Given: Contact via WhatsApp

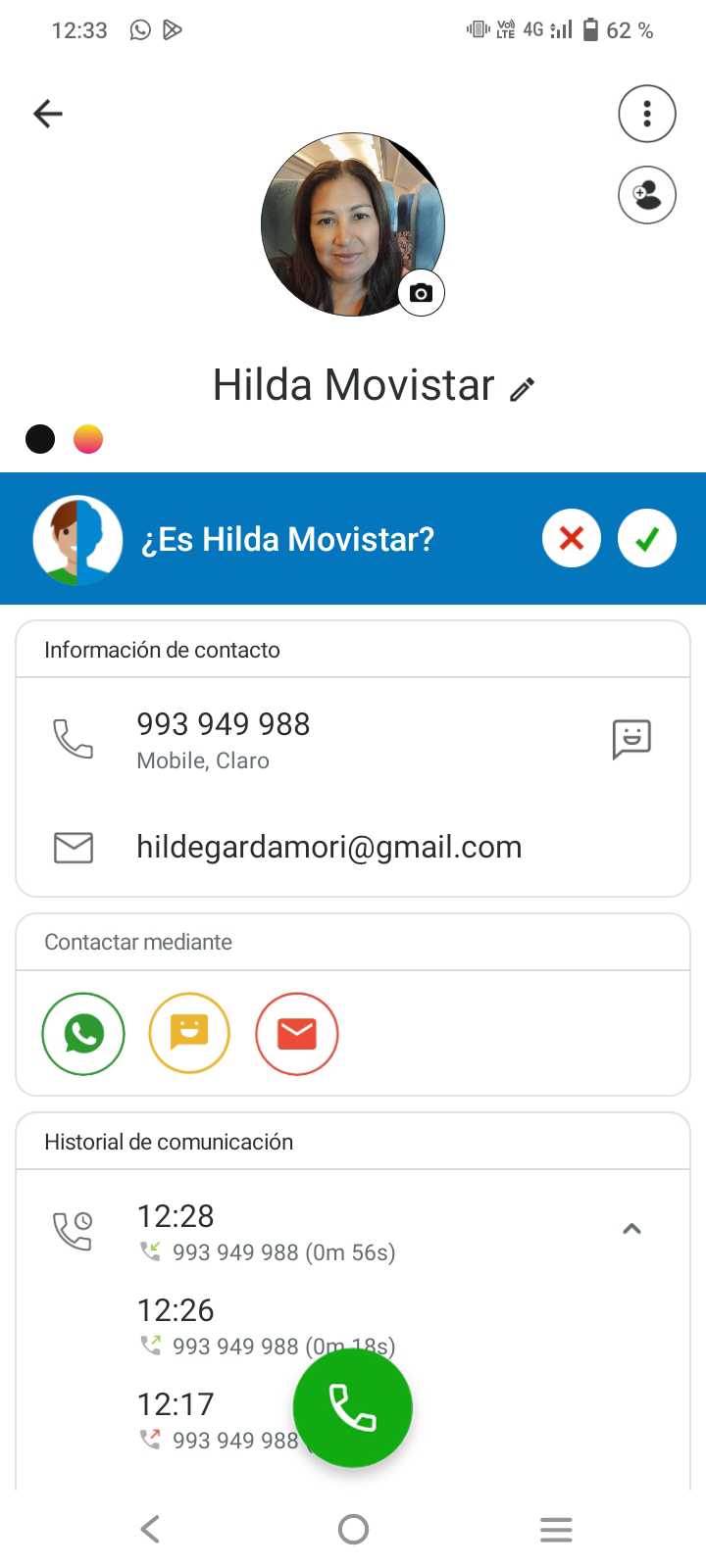Looking at the screenshot, I should [83, 1034].
